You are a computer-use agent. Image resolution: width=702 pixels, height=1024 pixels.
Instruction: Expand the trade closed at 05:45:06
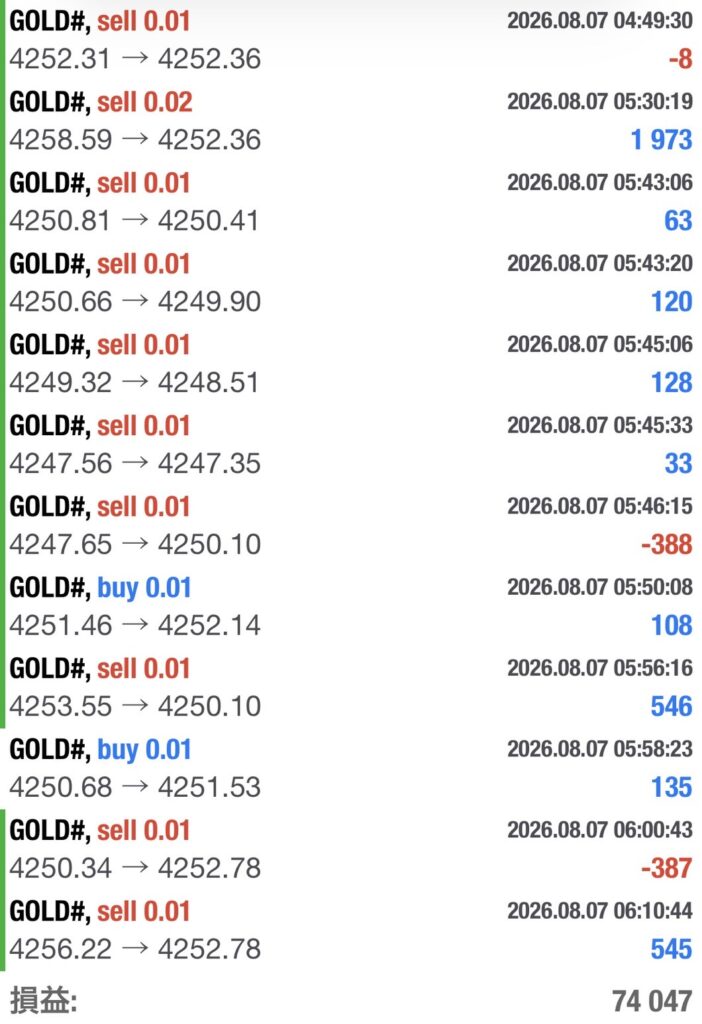coord(351,364)
